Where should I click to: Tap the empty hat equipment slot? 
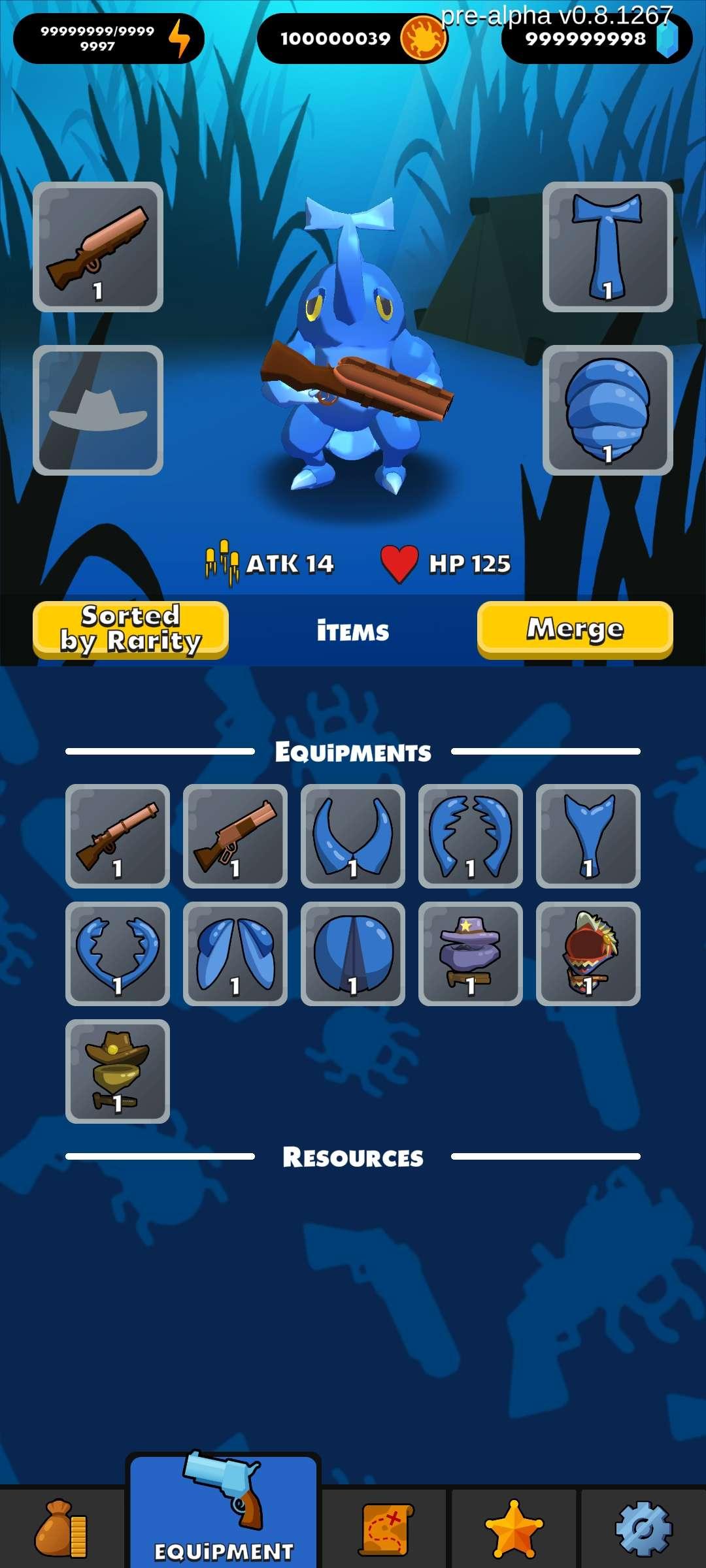point(98,410)
